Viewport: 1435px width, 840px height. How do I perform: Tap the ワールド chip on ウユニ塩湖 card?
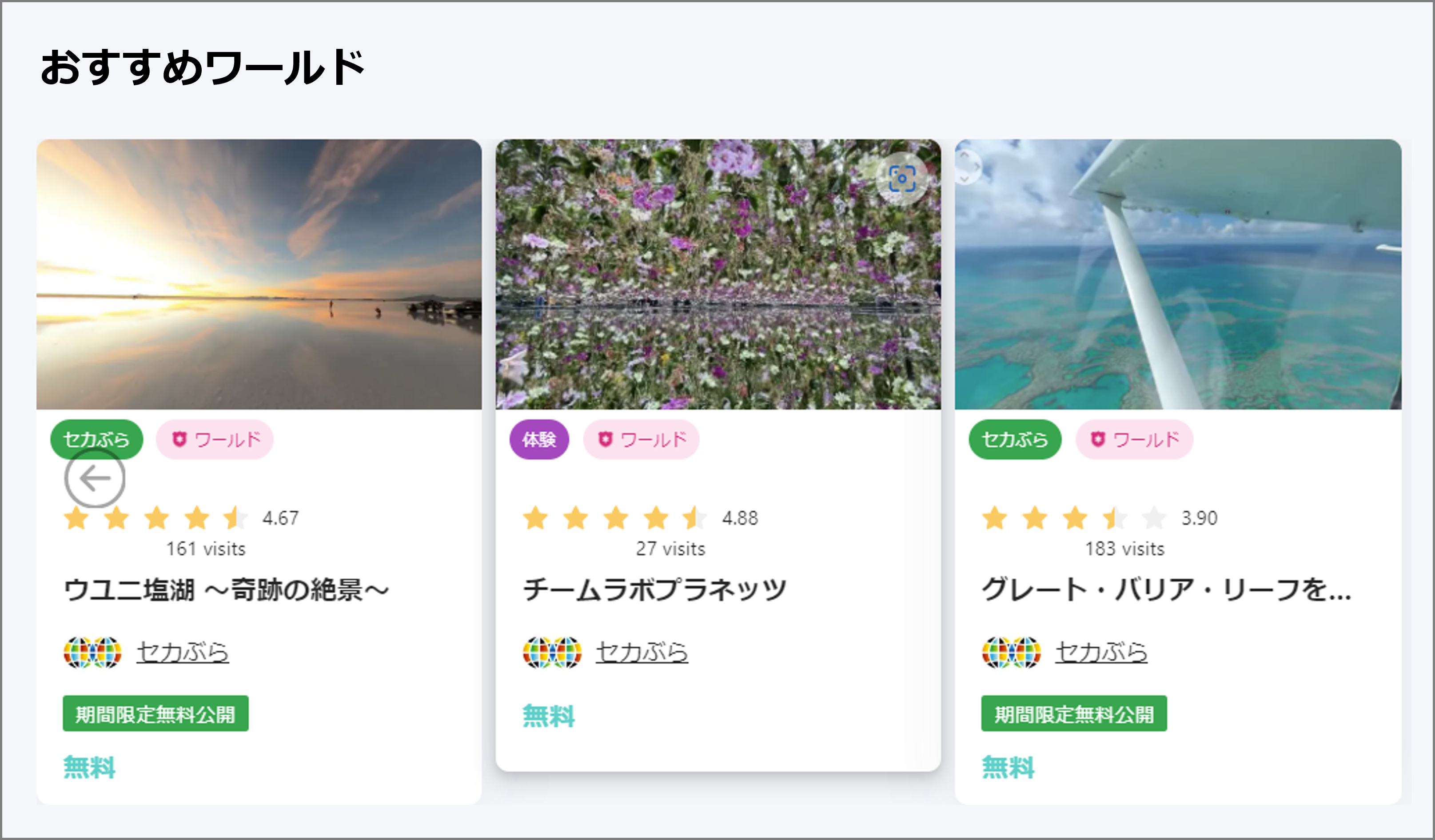click(215, 440)
